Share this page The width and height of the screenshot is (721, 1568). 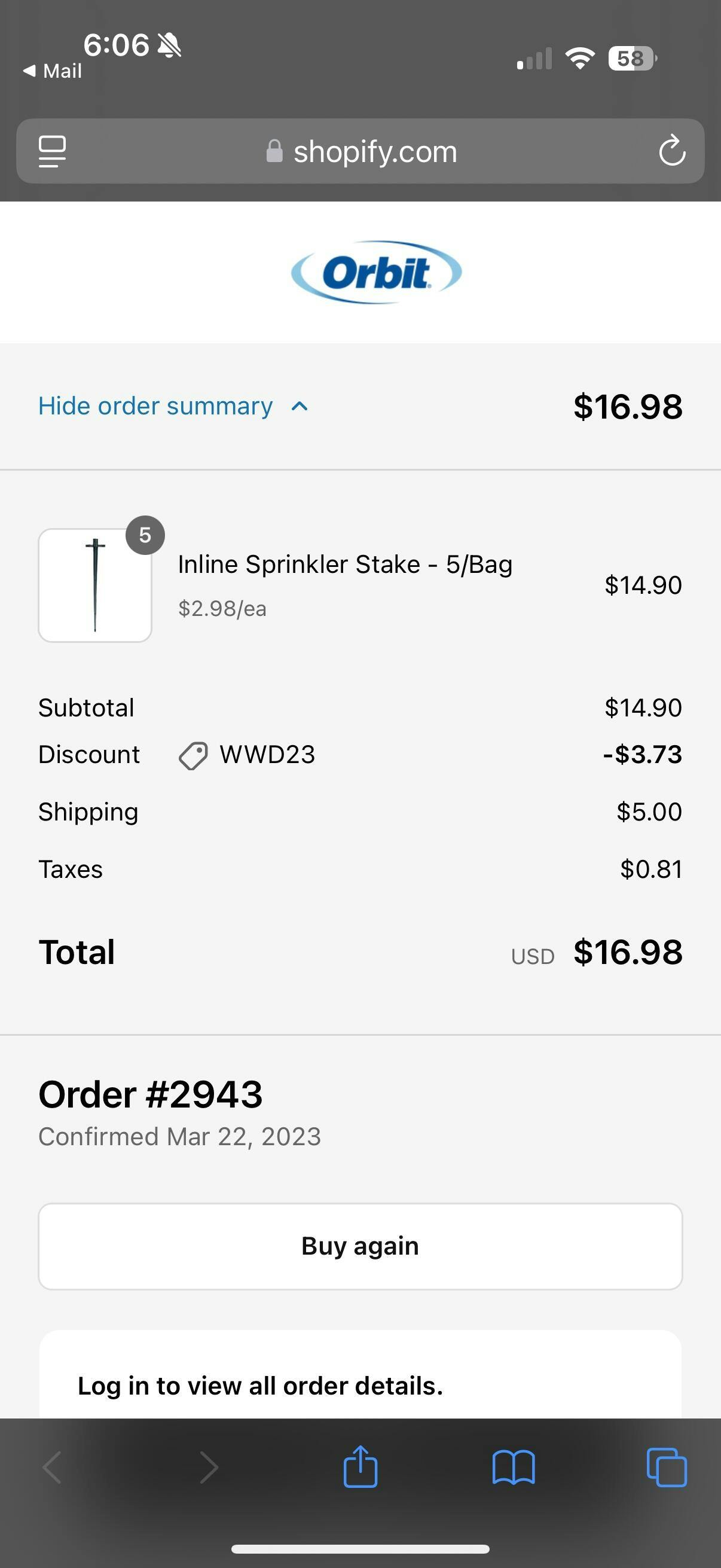(360, 1466)
